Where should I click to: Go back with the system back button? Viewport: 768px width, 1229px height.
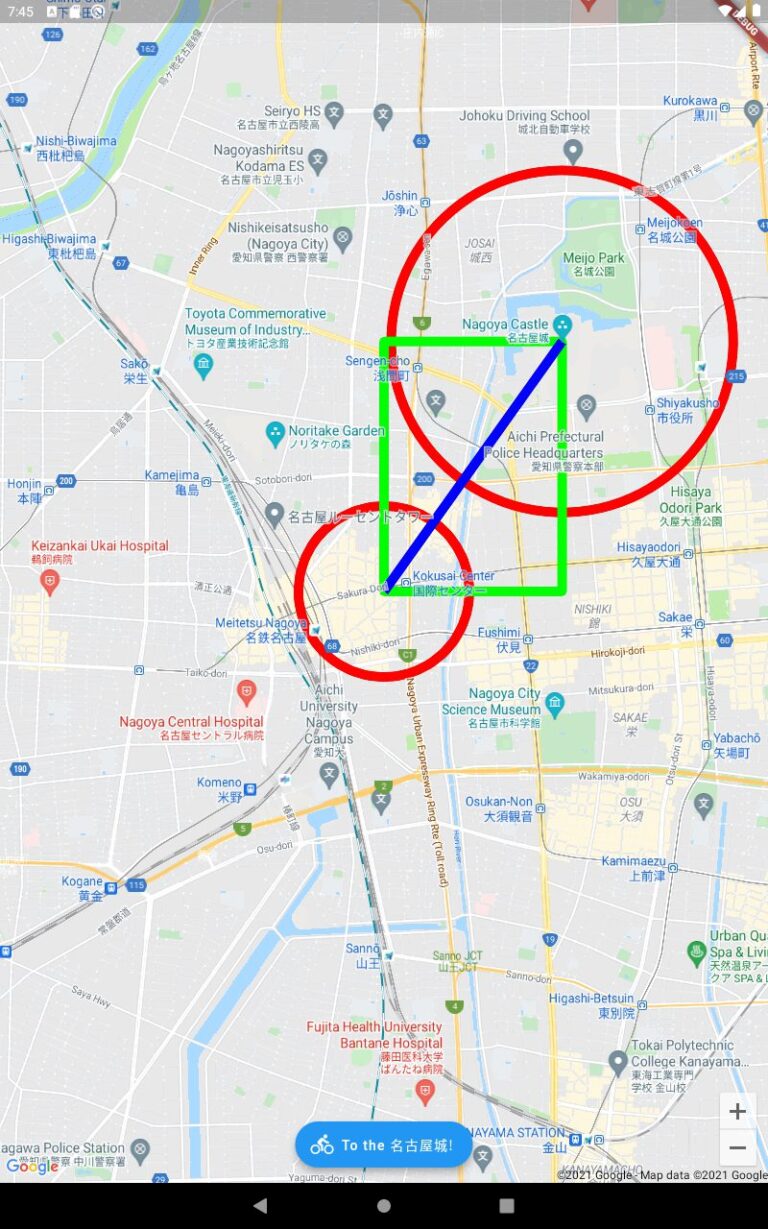click(x=260, y=1206)
